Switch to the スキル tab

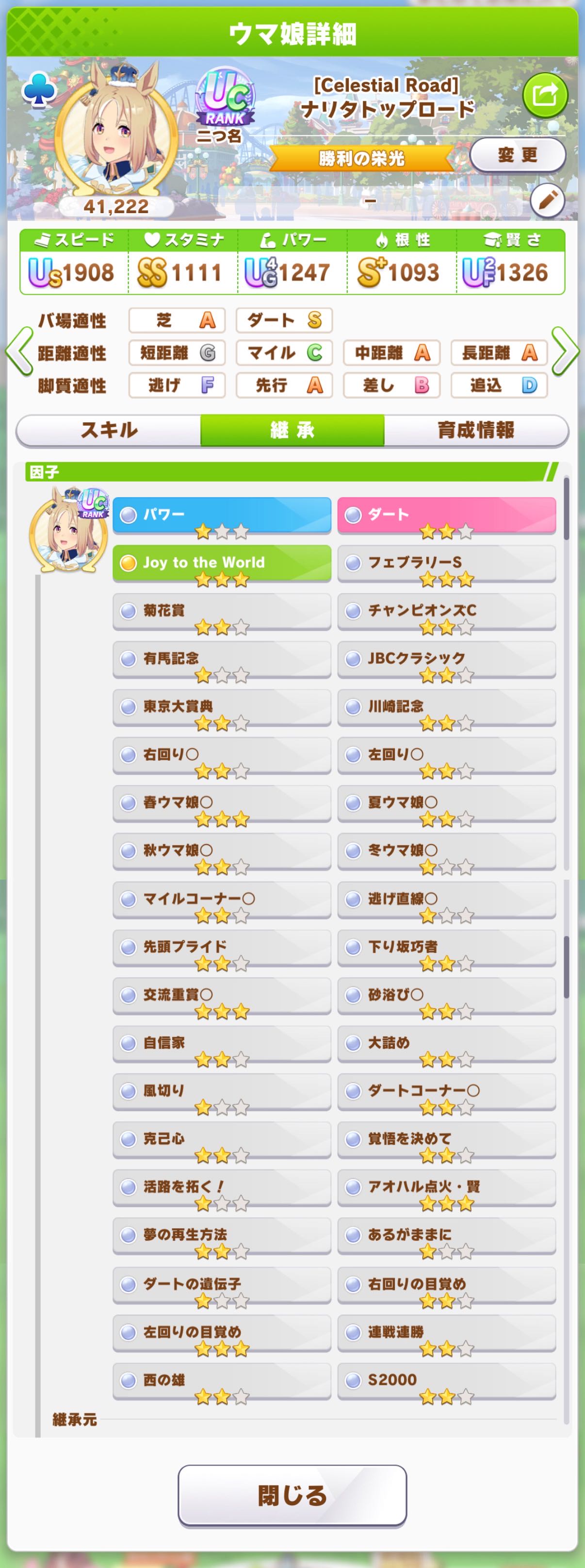tap(110, 430)
